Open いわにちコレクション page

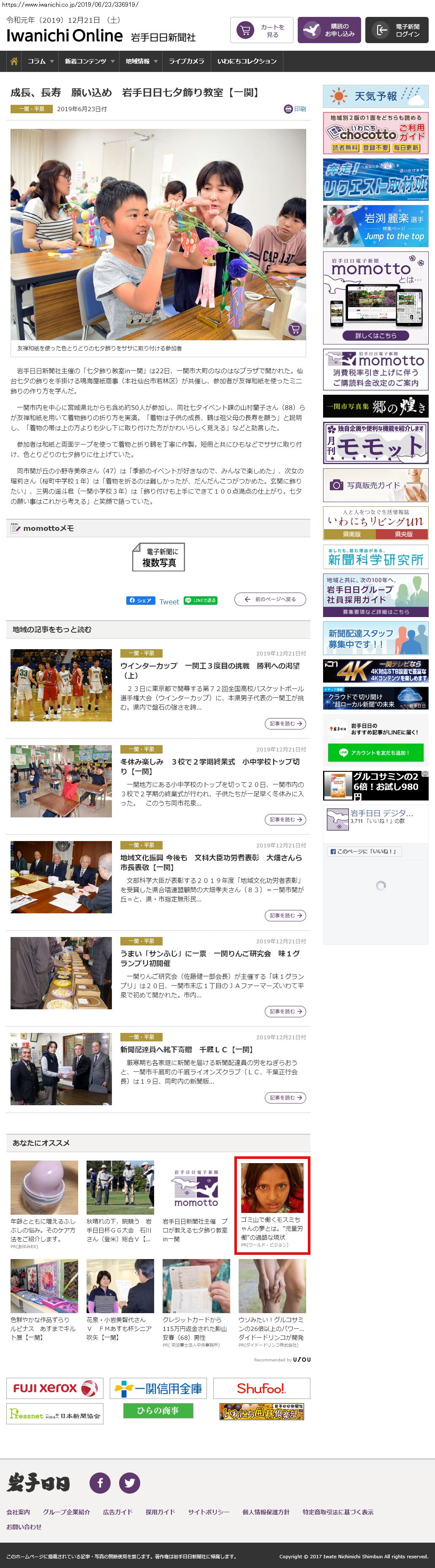coord(246,61)
